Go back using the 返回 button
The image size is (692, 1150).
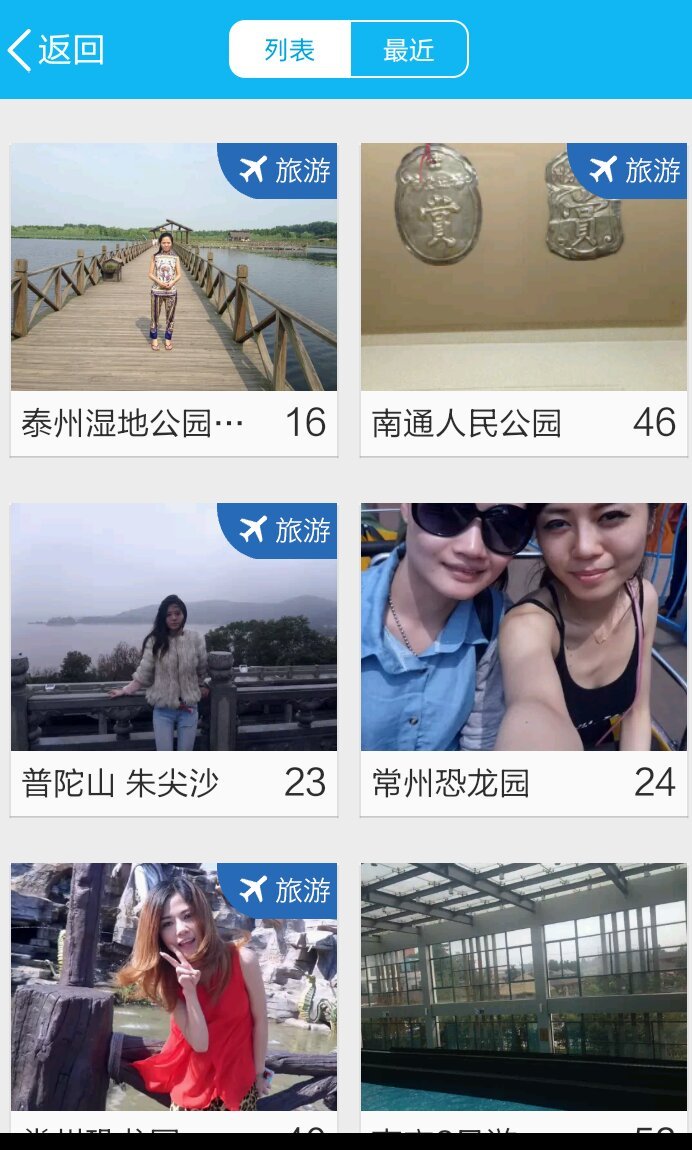[57, 49]
